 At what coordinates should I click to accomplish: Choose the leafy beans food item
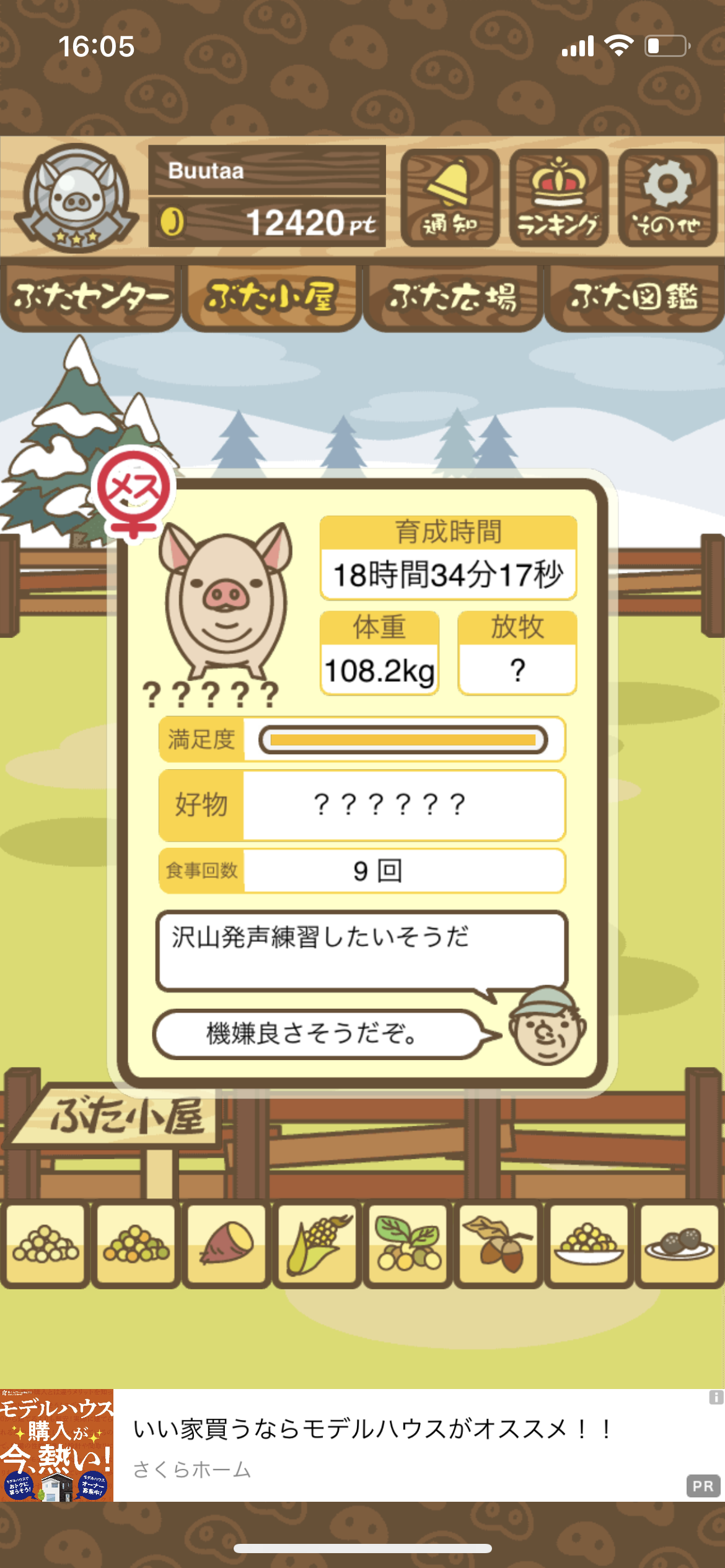(408, 1243)
